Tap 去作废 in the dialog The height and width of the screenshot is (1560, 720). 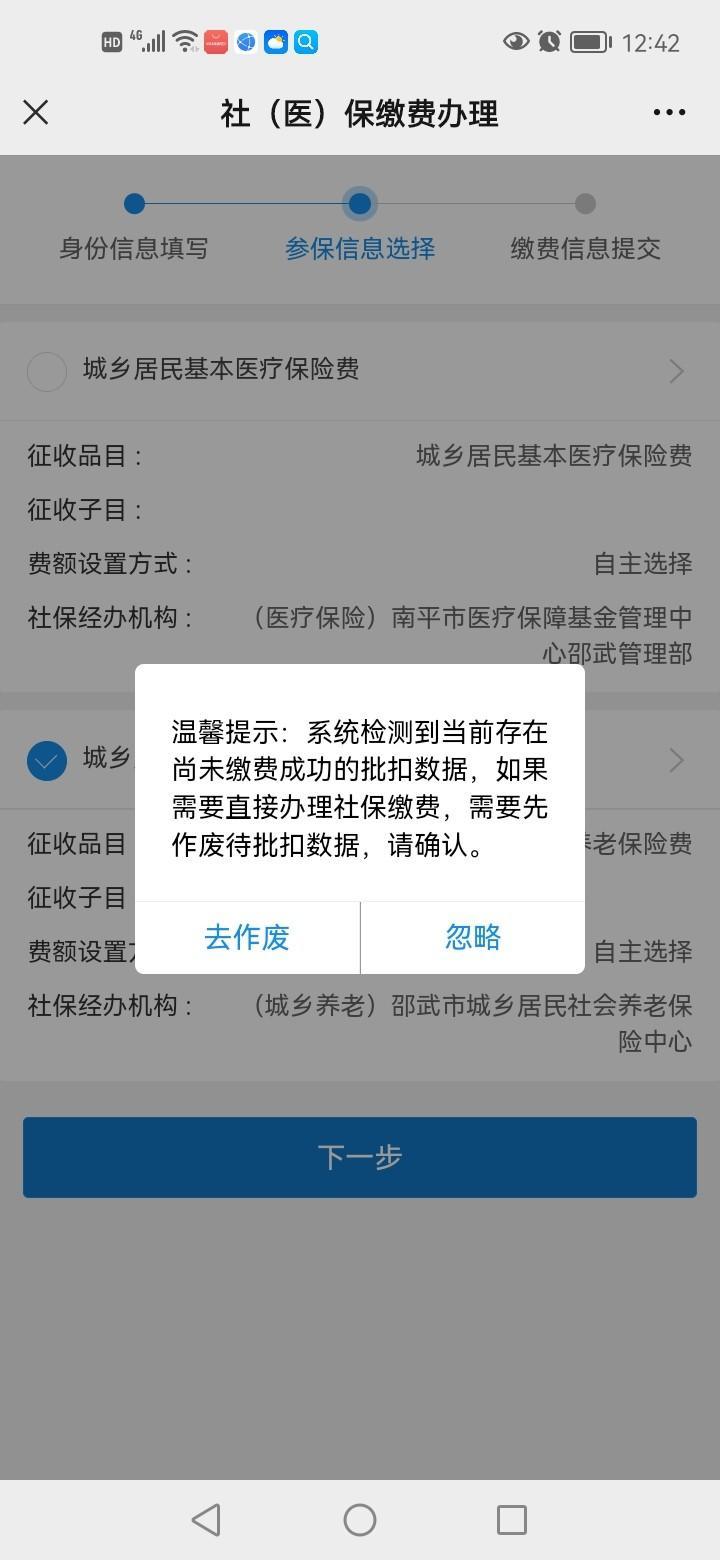point(247,937)
